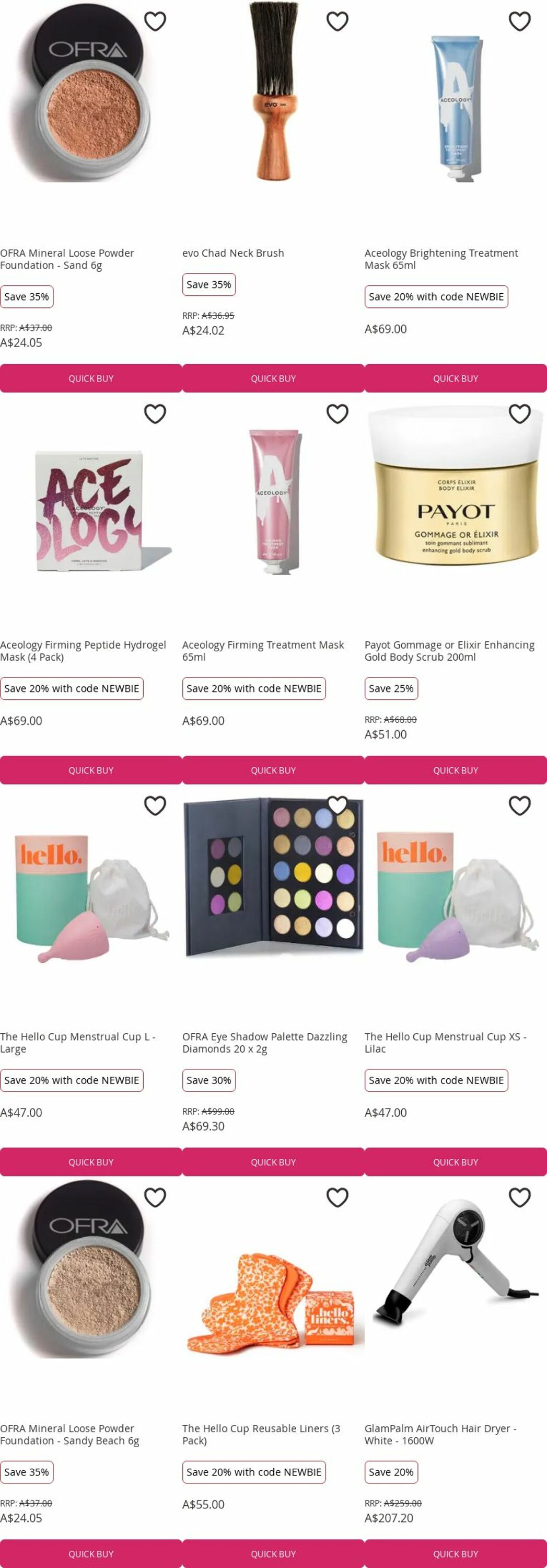Screen dimensions: 547x1568
Task: View The Hello Cup Menstrual Cup L
Action: [78, 1042]
